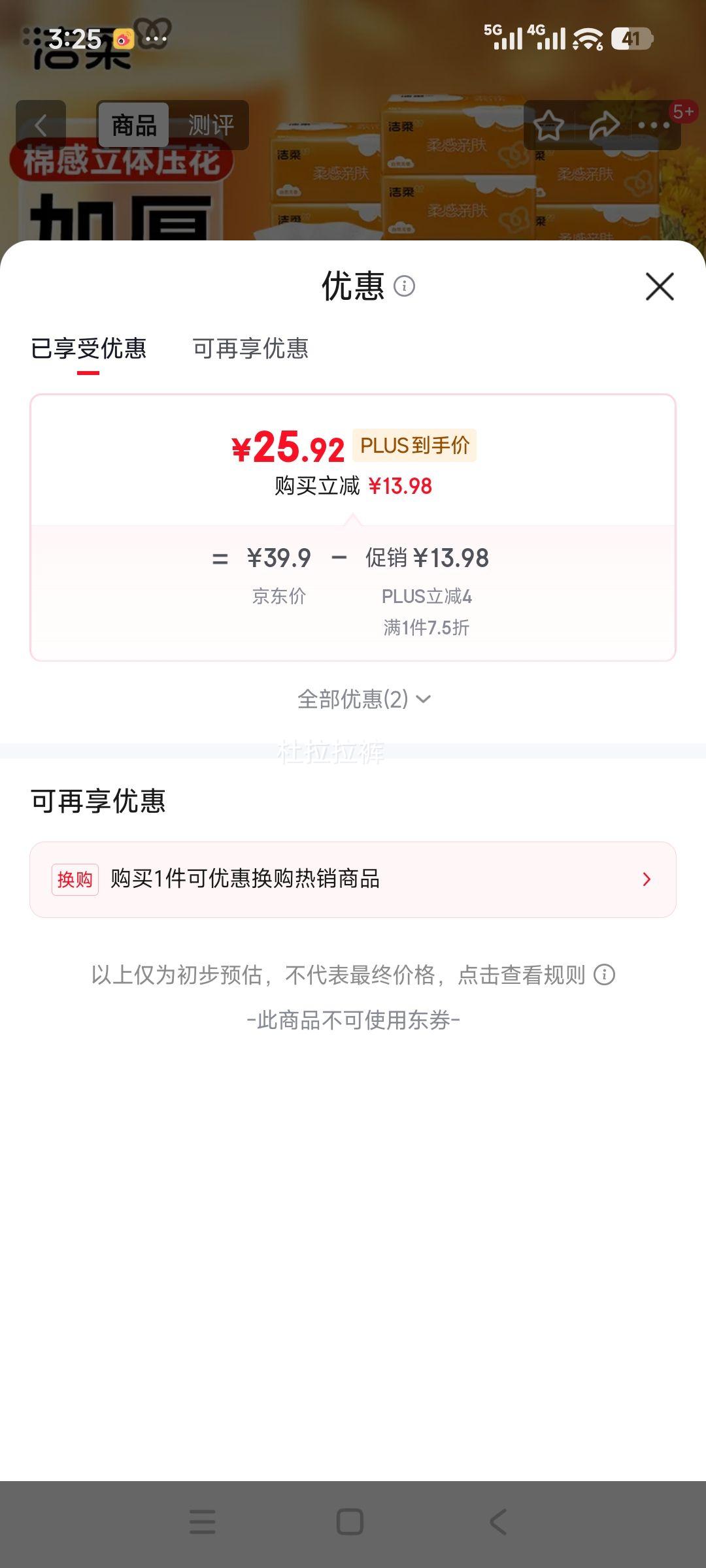
Task: Select the red 换购 badge icon
Action: (x=75, y=879)
